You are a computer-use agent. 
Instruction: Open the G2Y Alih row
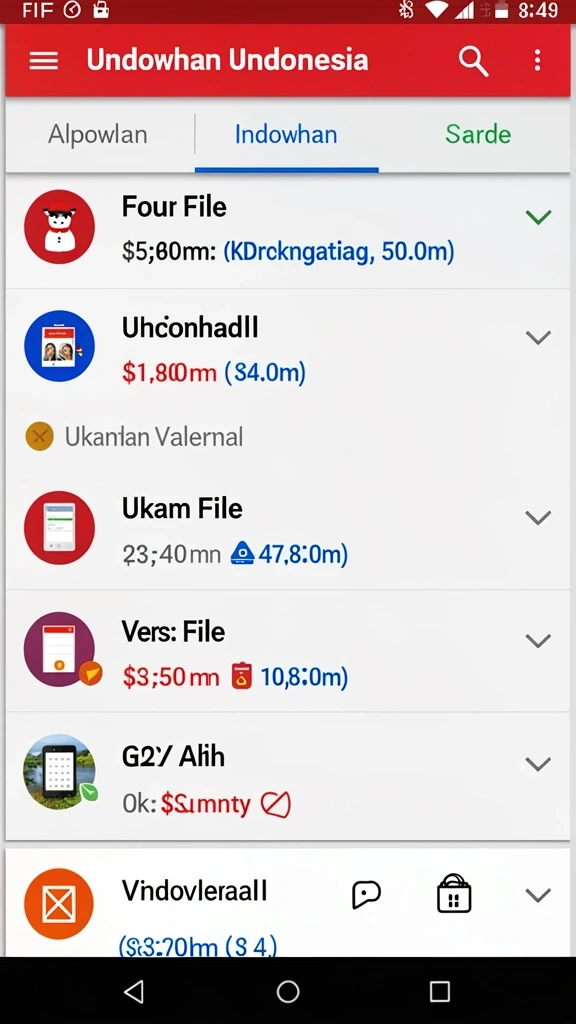pos(288,776)
